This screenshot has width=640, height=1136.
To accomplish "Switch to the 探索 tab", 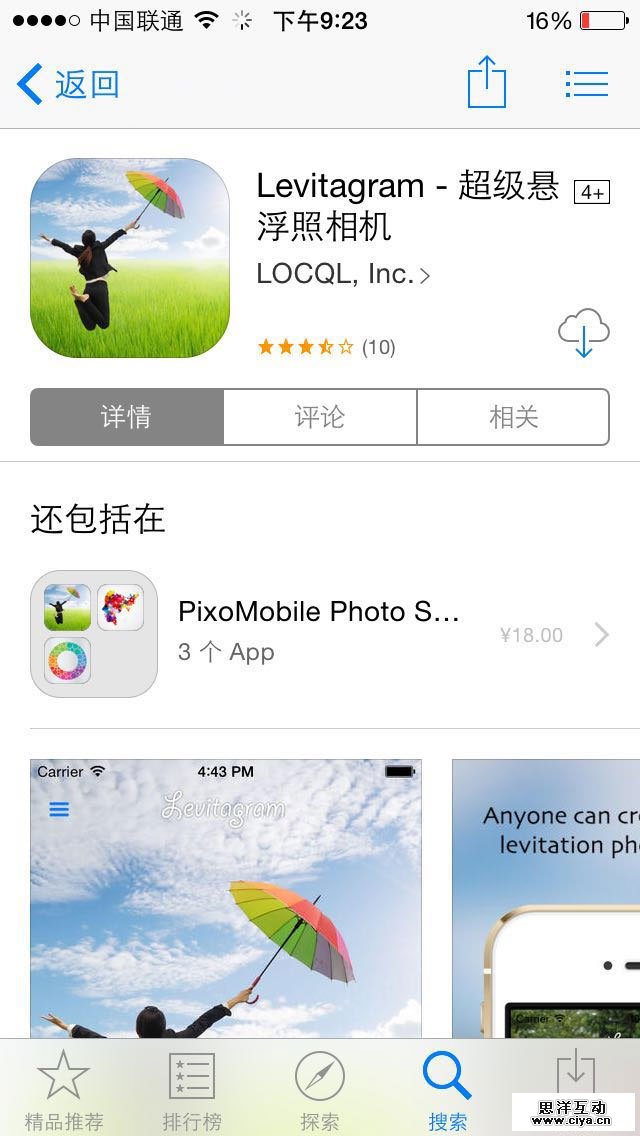I will pyautogui.click(x=320, y=1090).
